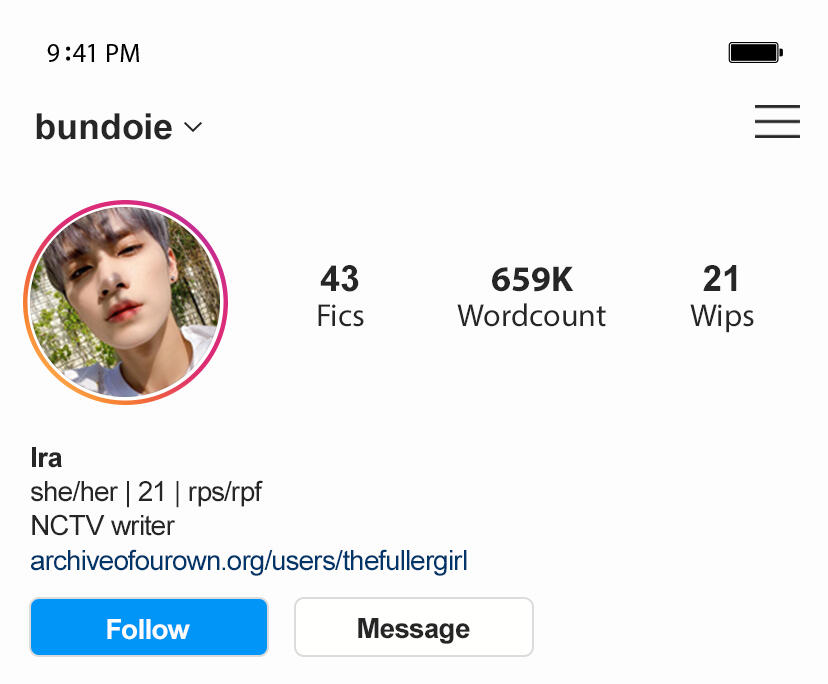828x684 pixels.
Task: Message this user
Action: click(x=413, y=628)
